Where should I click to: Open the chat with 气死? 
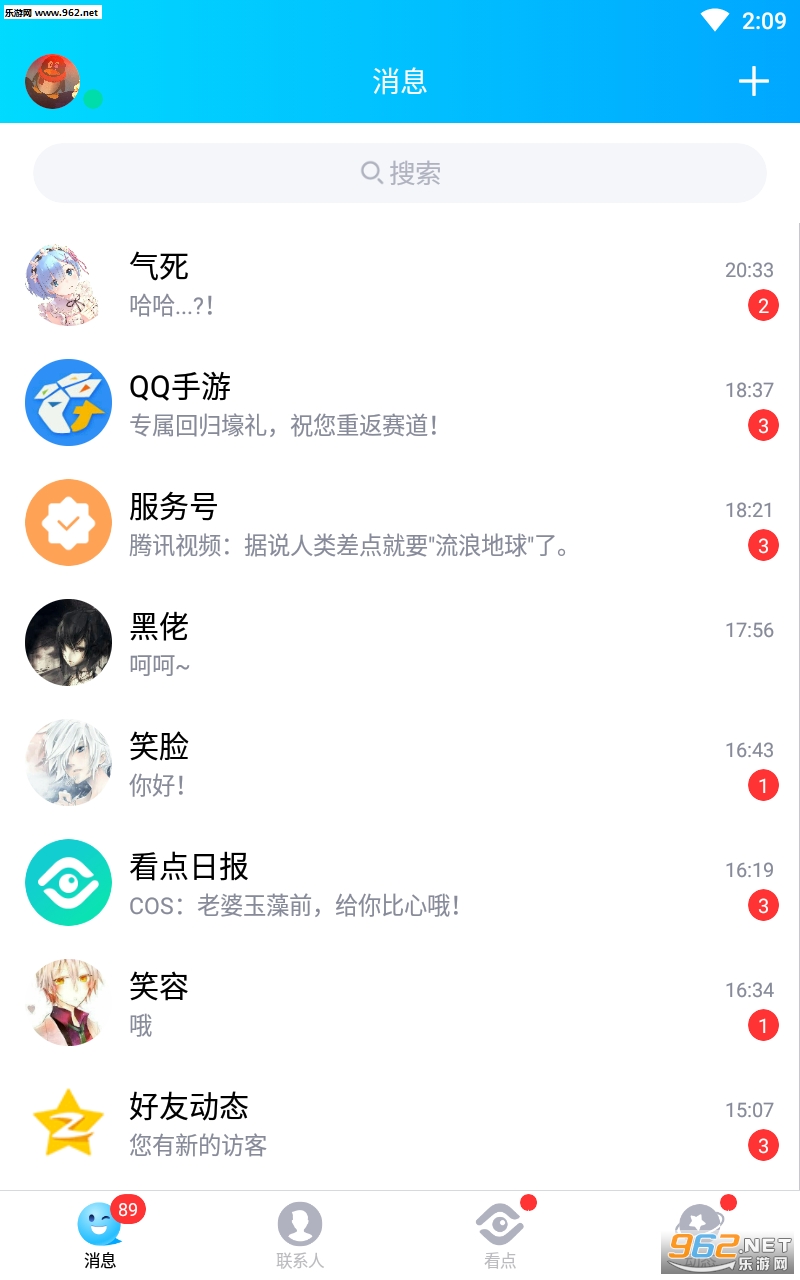coord(400,284)
